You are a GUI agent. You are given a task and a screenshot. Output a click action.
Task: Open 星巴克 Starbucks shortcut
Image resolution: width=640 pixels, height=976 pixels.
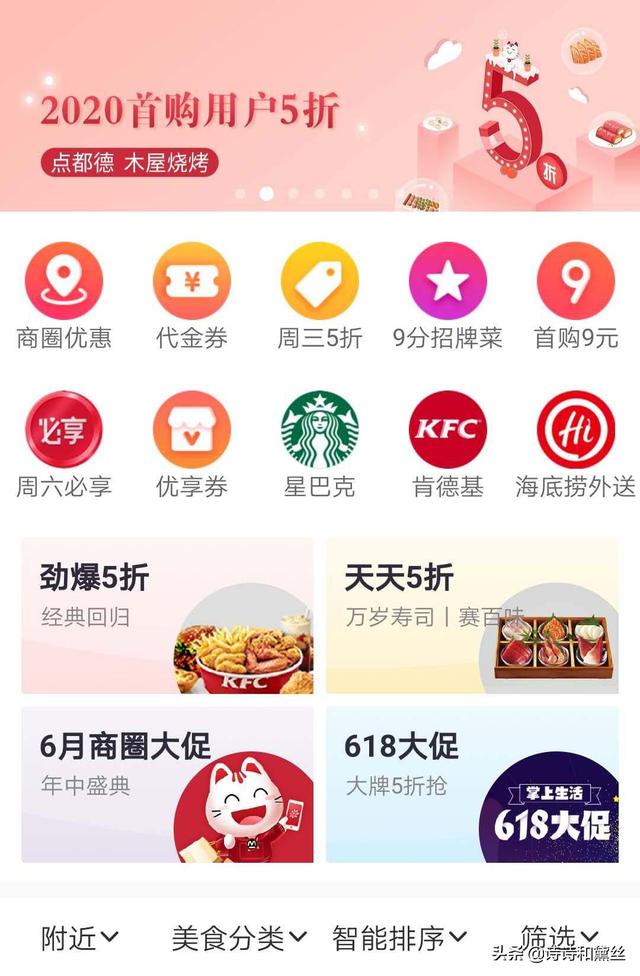point(320,430)
